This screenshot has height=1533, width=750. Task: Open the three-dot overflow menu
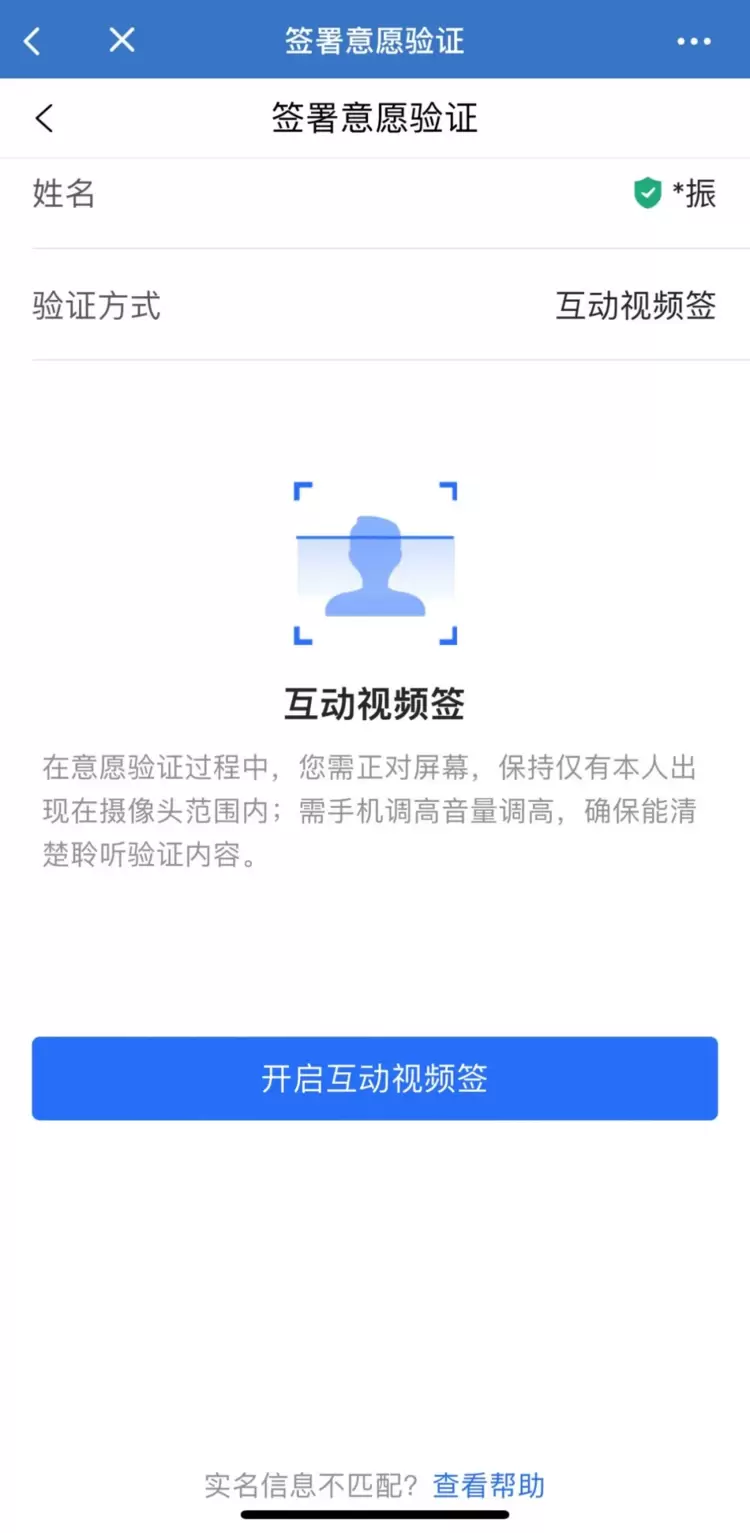click(x=693, y=41)
